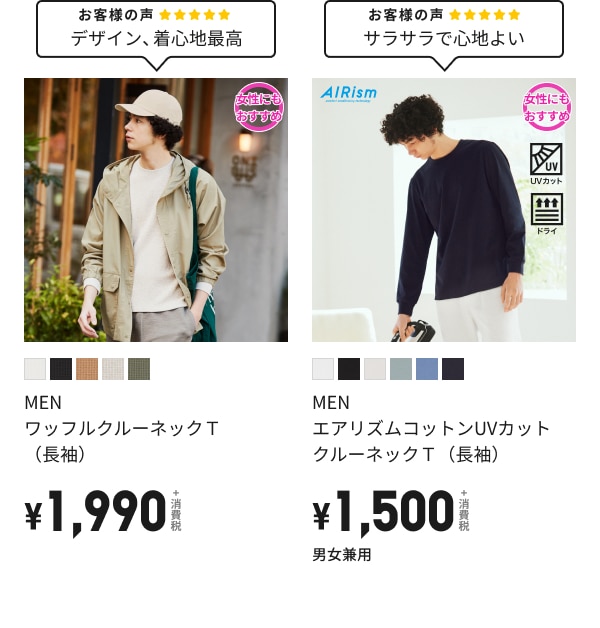Open the ワッフルクルーネックT product card
This screenshot has width=600, height=628.
[x=155, y=210]
